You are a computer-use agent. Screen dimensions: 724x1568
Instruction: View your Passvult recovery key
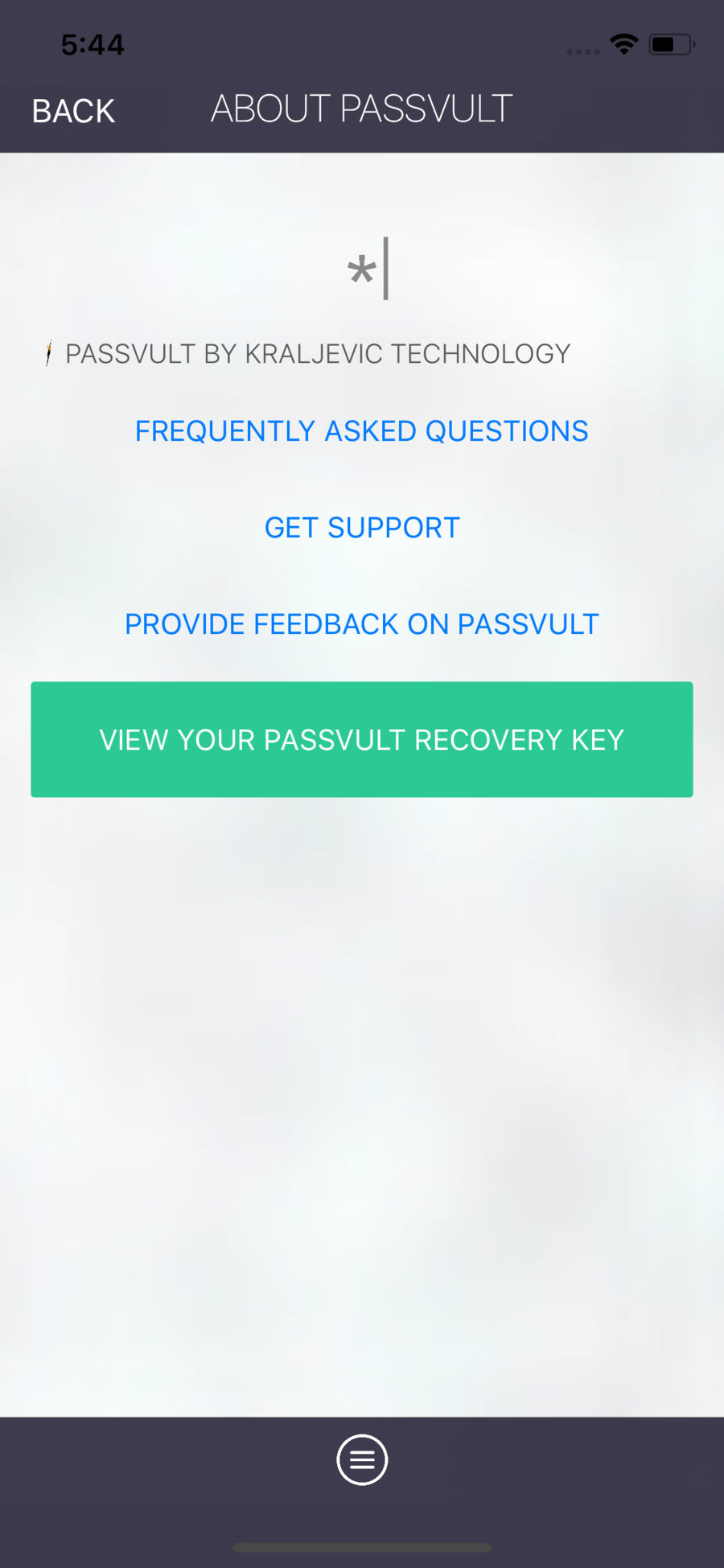(362, 739)
